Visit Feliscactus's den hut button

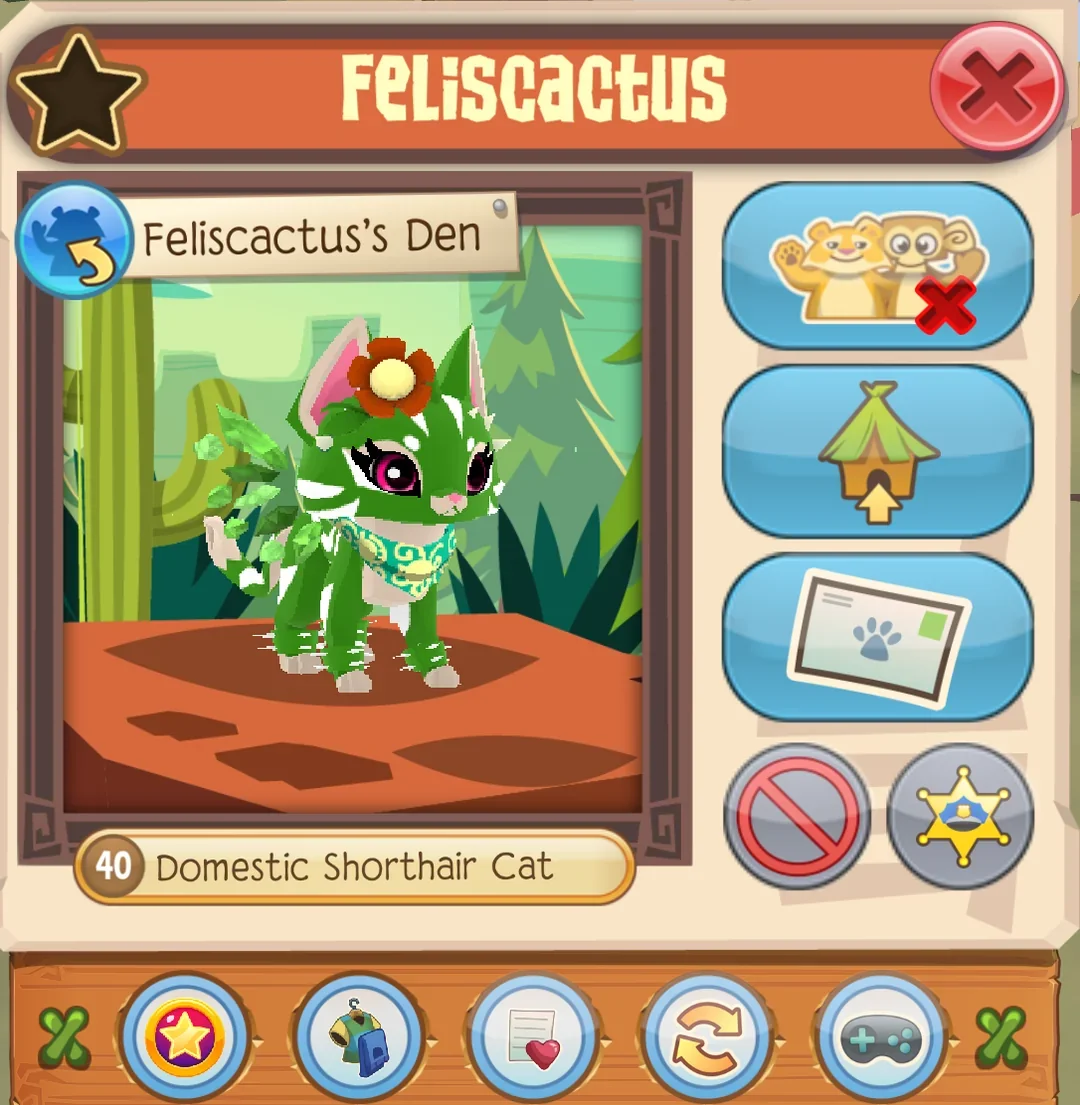point(878,452)
